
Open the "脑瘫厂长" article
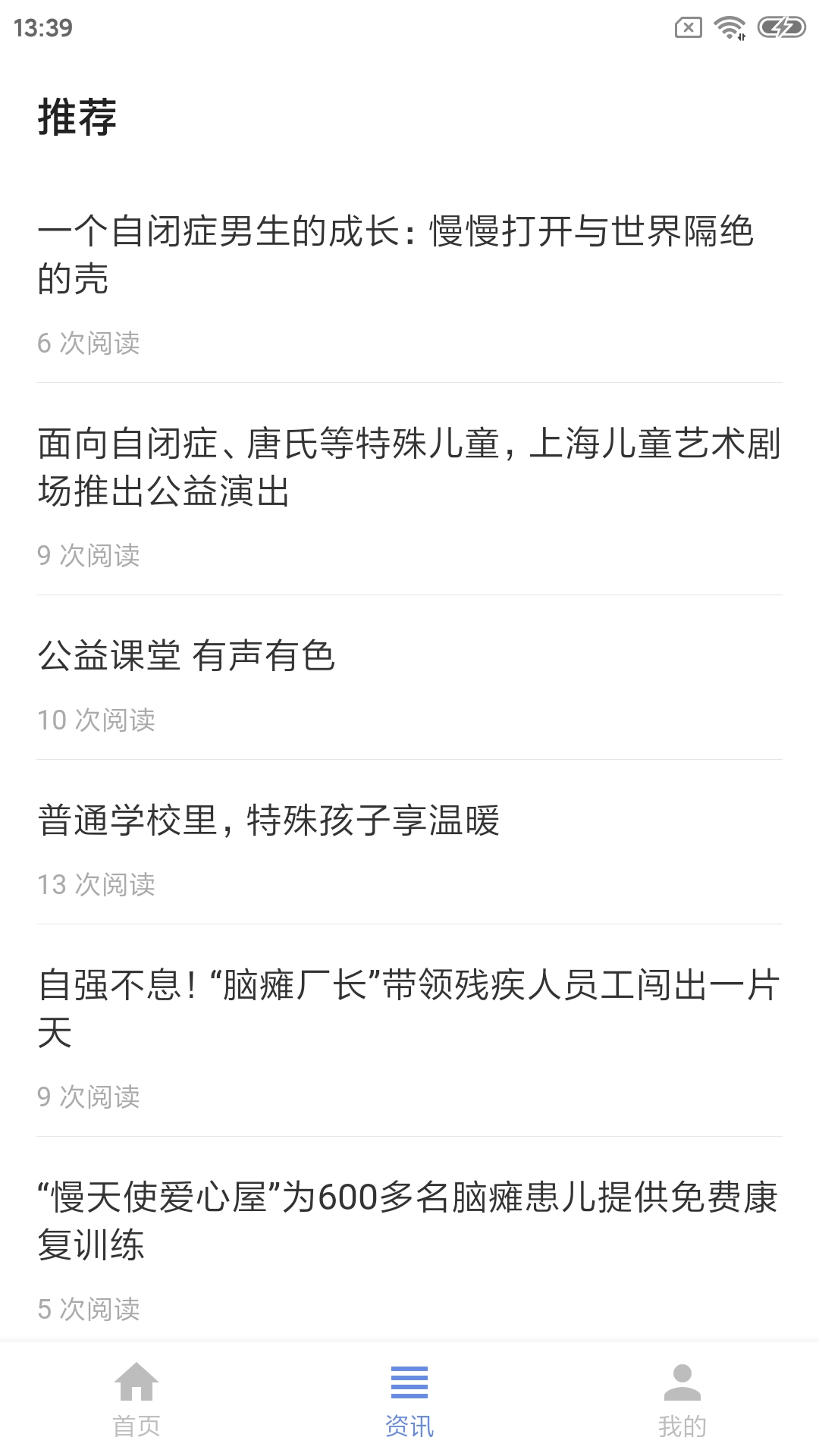point(409,1009)
